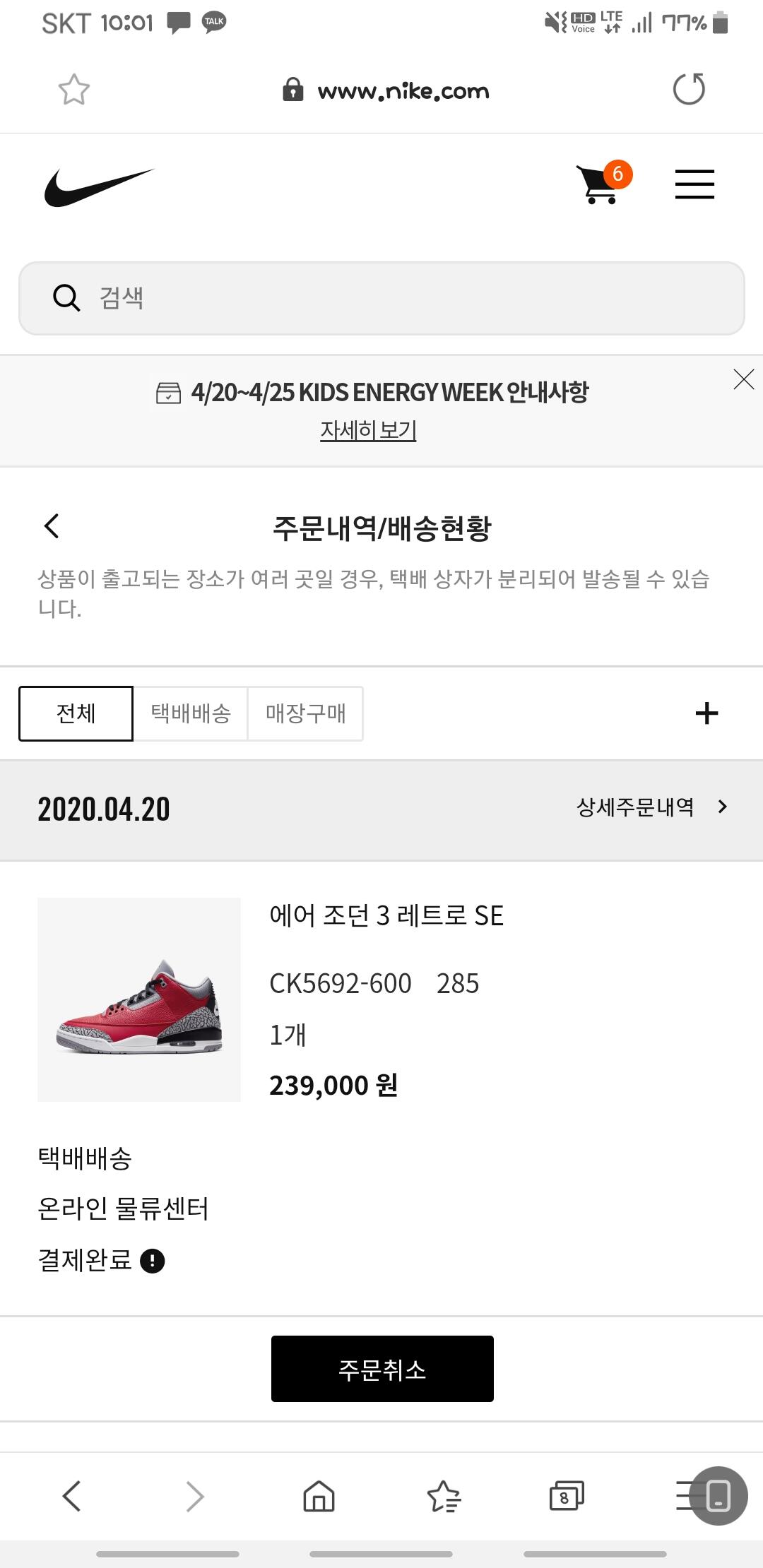The image size is (763, 1568).
Task: Open the browser bookmarks list
Action: 444,1496
